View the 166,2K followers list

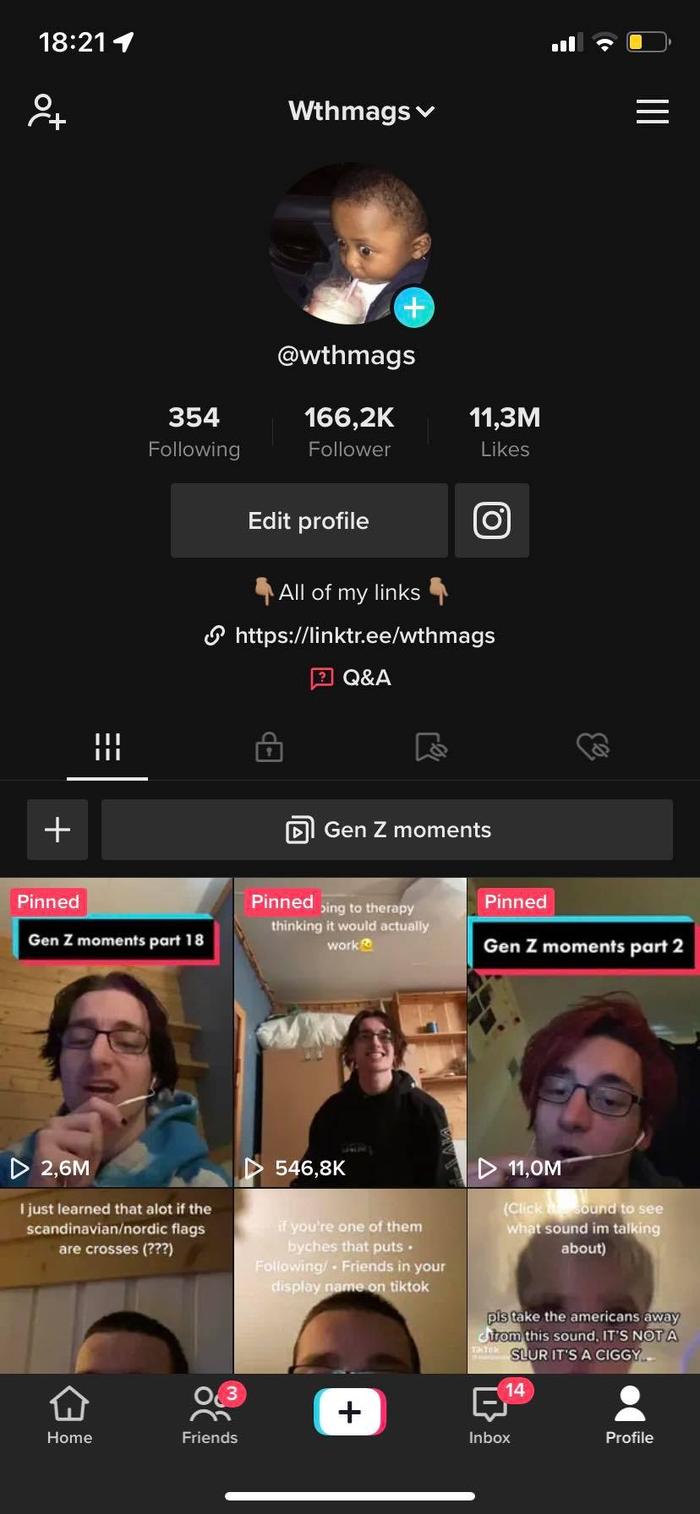349,431
